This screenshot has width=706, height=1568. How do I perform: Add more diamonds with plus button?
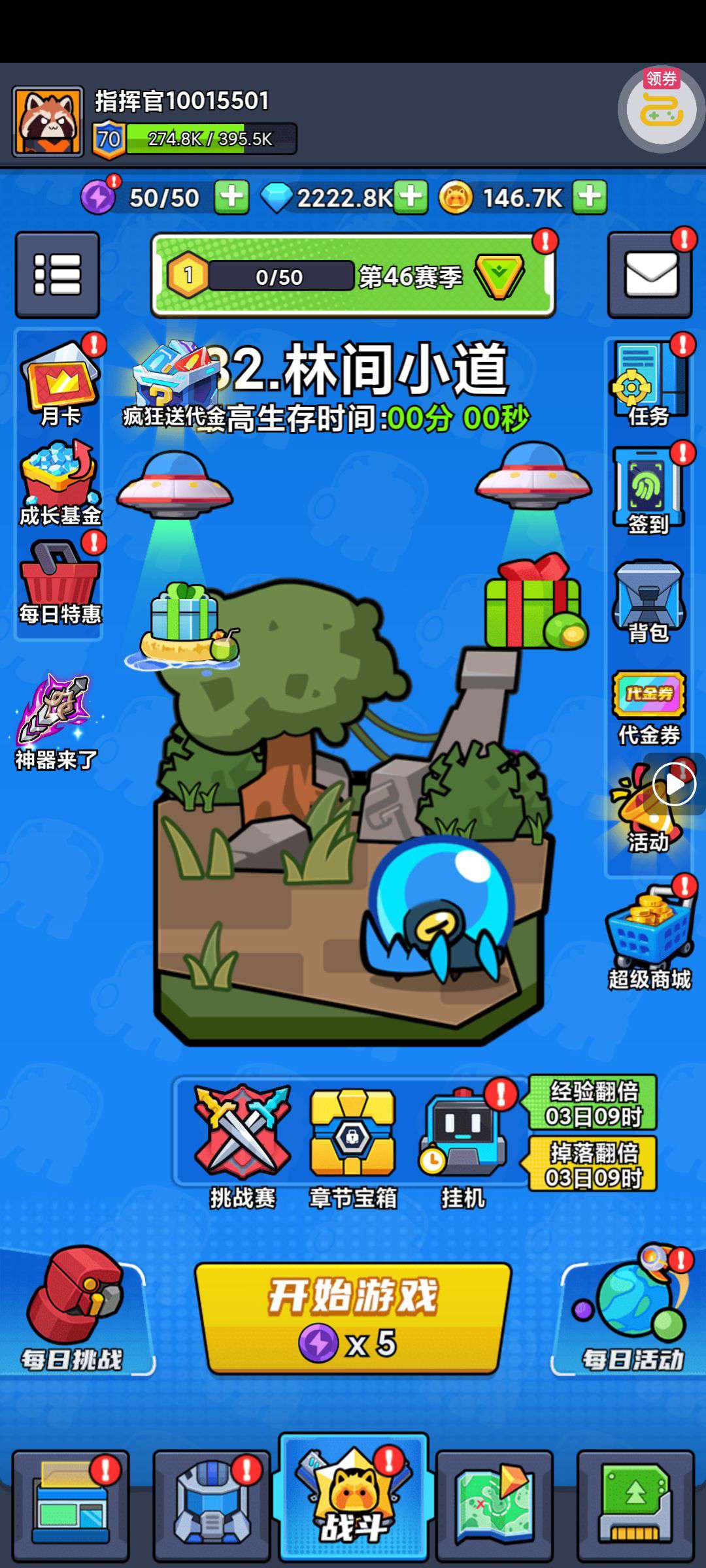click(x=411, y=197)
